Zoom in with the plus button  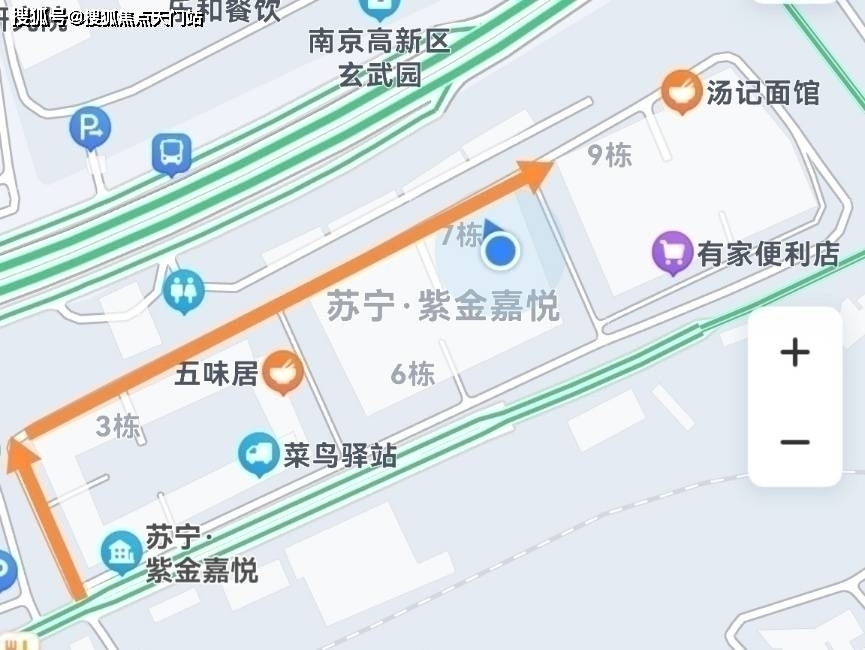(x=795, y=352)
